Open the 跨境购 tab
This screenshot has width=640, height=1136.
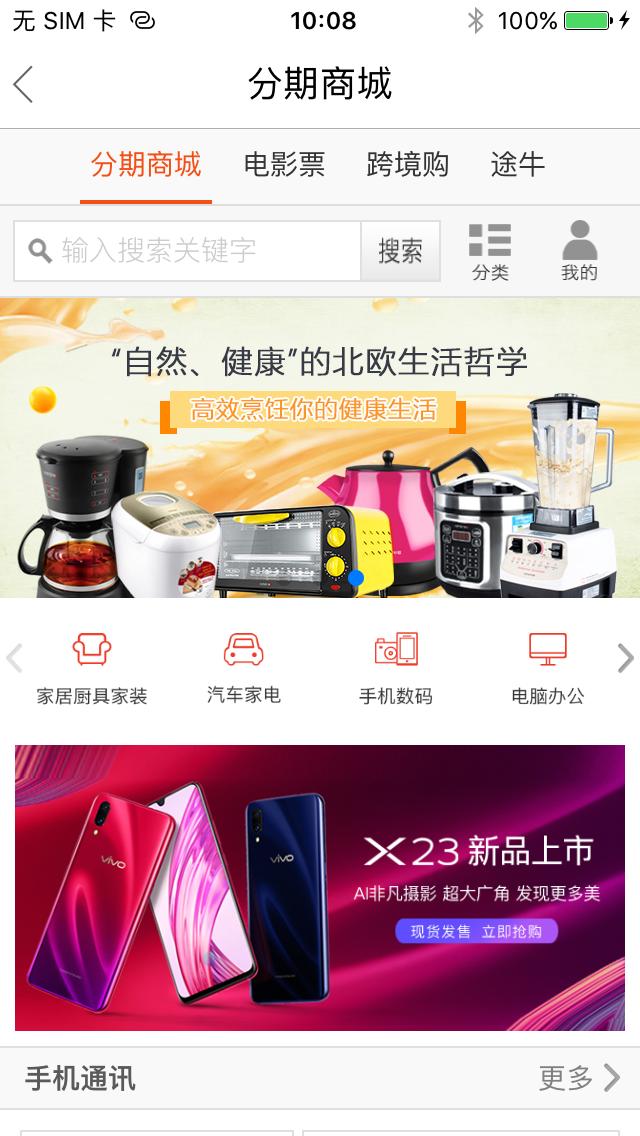point(407,165)
